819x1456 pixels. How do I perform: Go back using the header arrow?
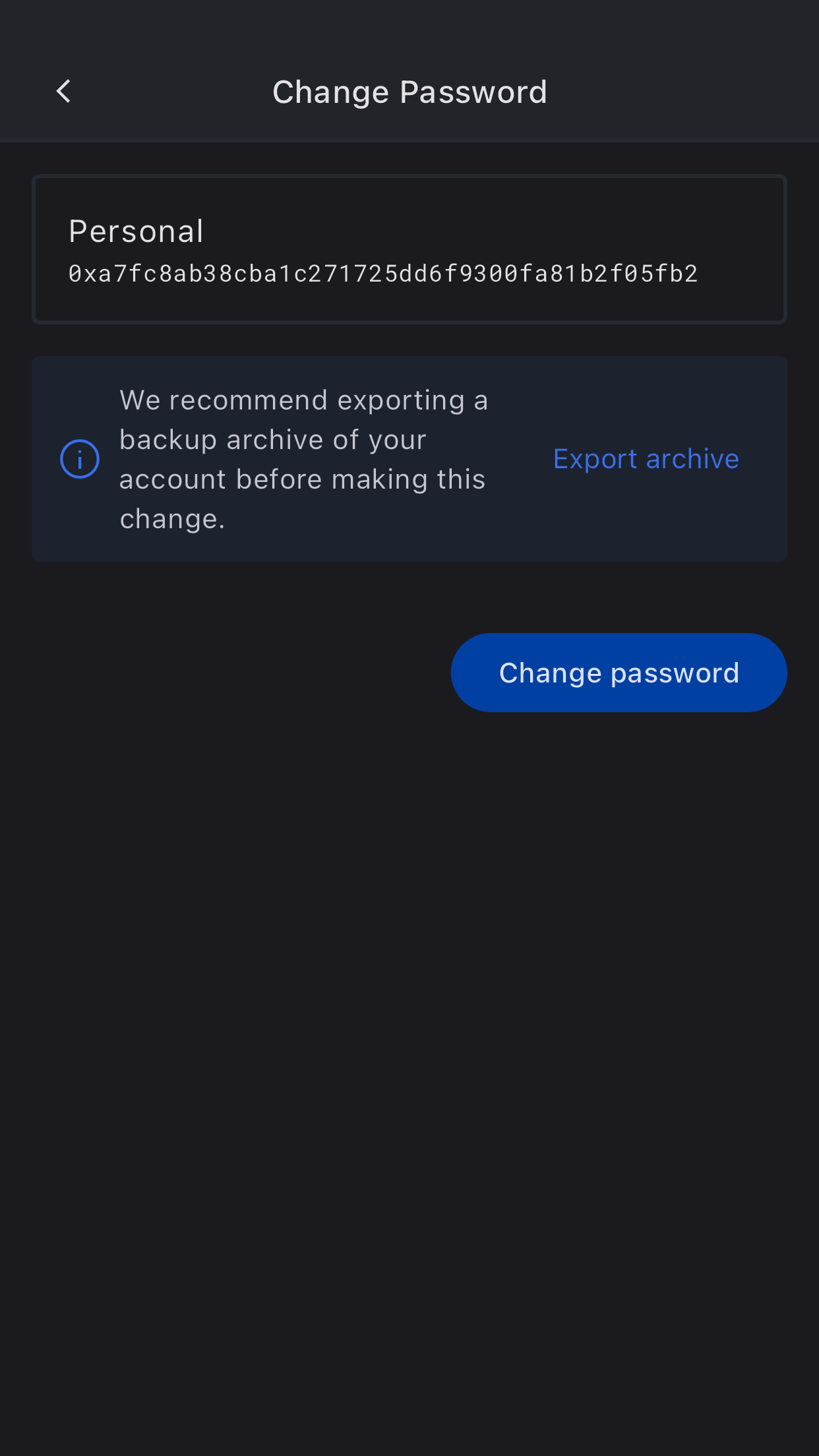click(64, 92)
